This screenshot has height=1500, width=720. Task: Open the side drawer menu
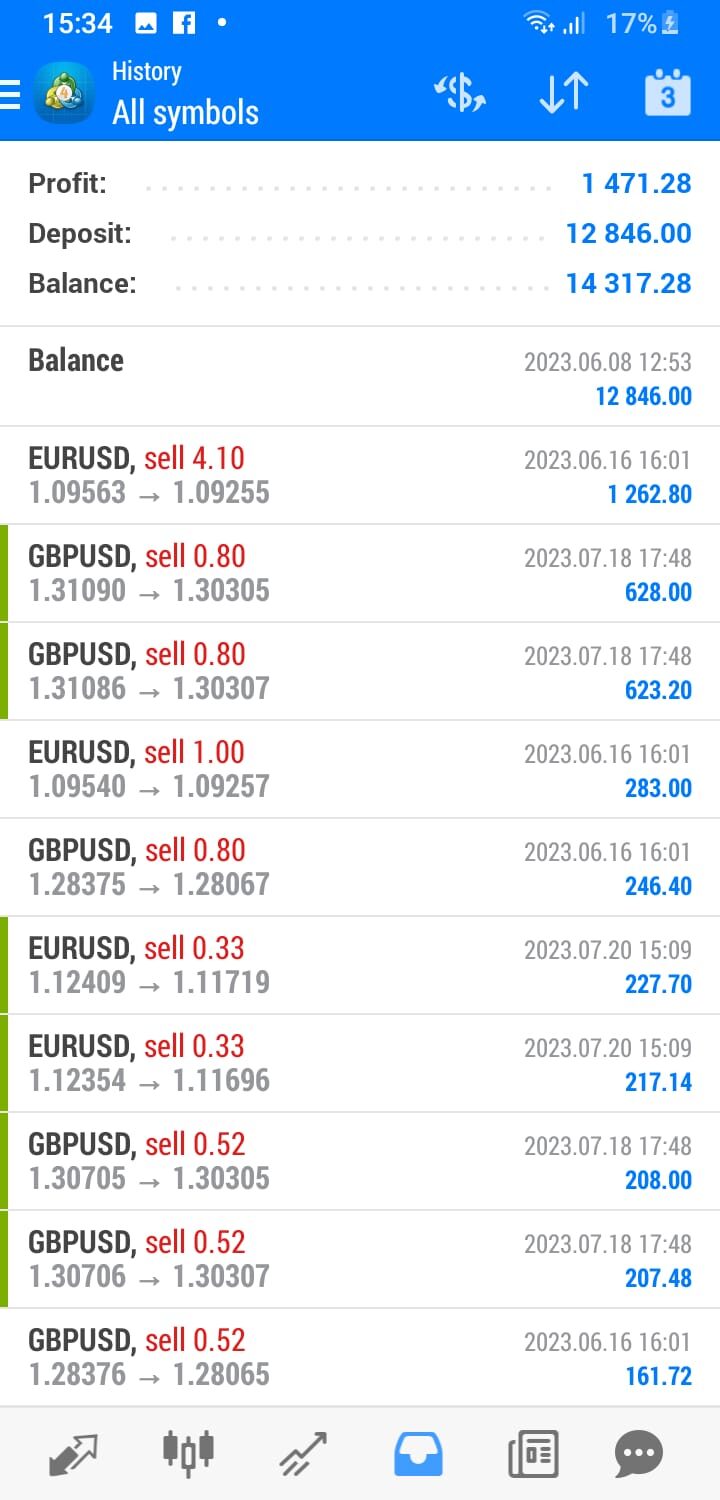(12, 93)
